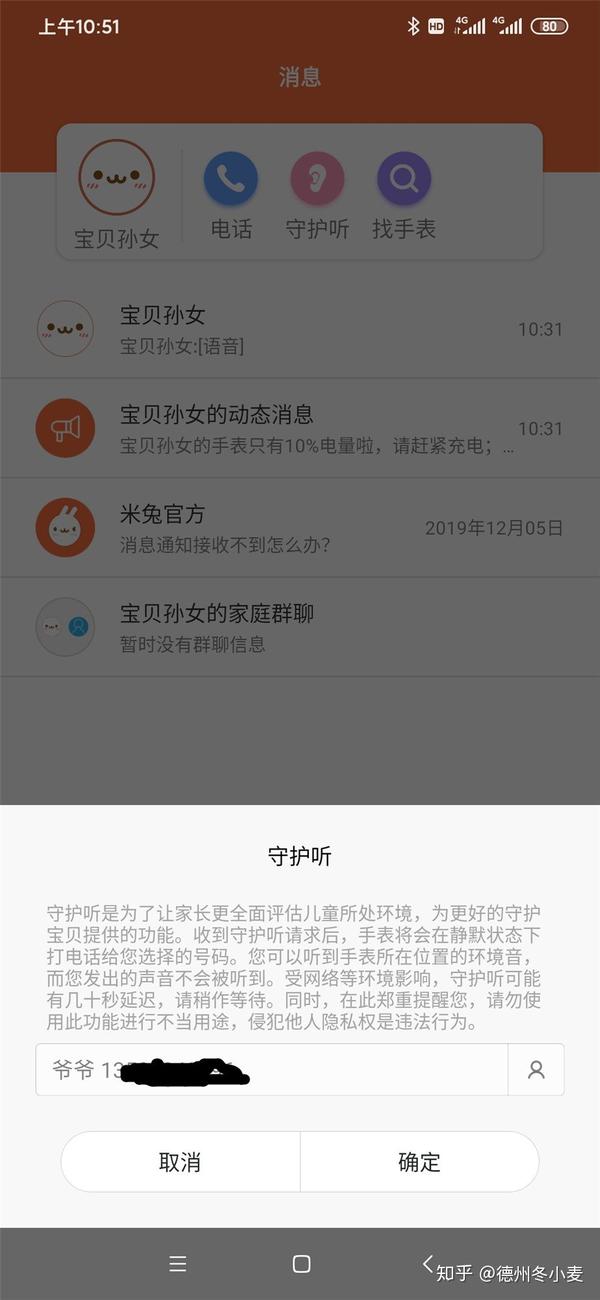Open the 米兔官方 message thread
The image size is (600, 1300).
click(300, 528)
